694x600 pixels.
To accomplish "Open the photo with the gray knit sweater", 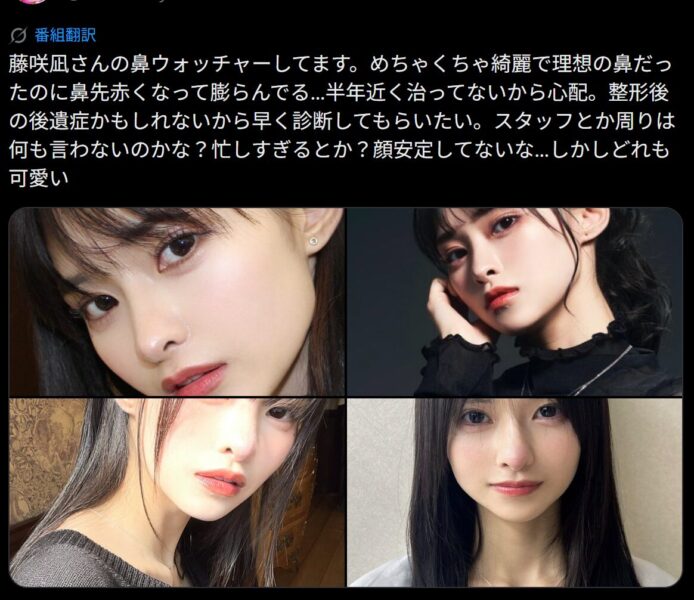I will pyautogui.click(x=177, y=492).
